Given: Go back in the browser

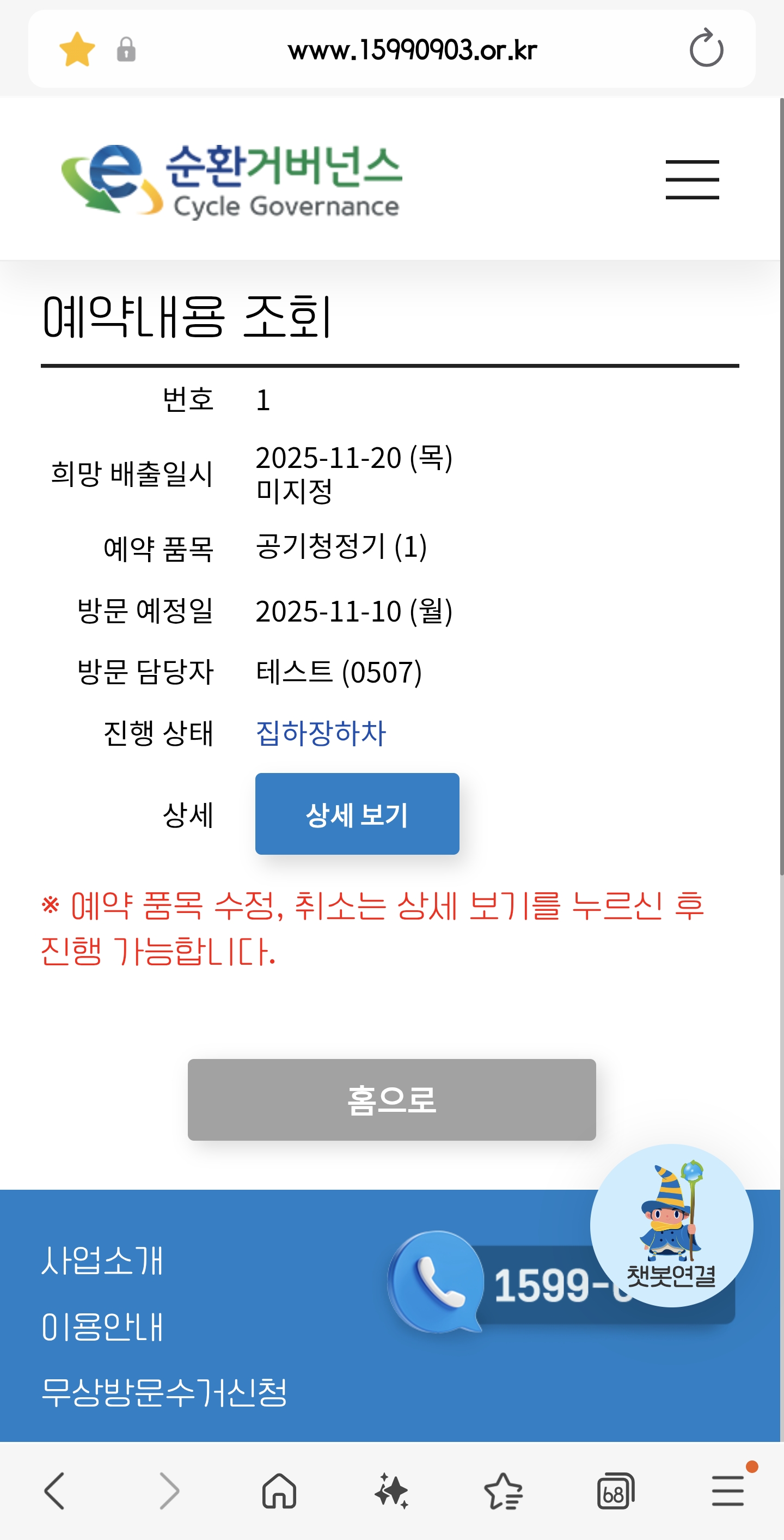Looking at the screenshot, I should click(x=55, y=1491).
